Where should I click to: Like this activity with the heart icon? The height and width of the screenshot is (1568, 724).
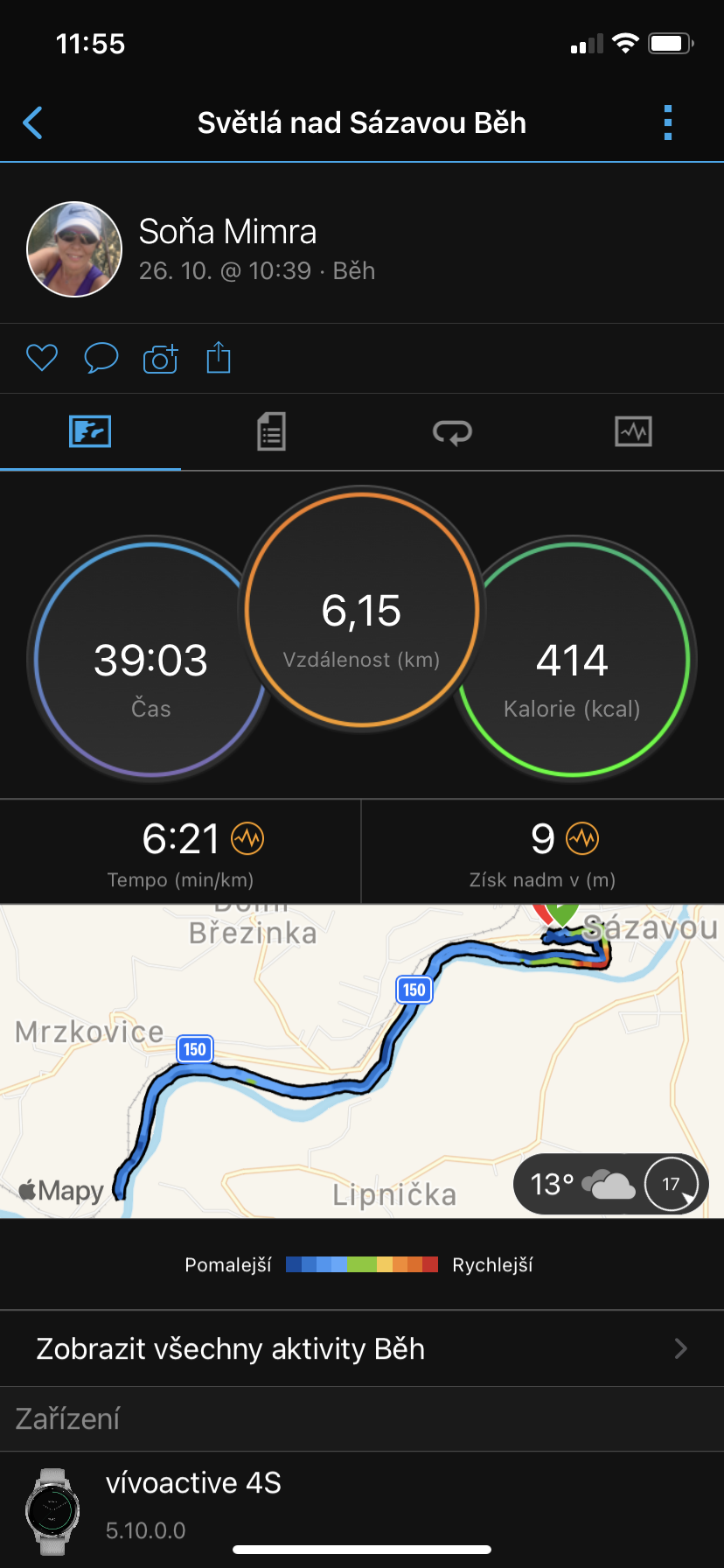point(41,358)
